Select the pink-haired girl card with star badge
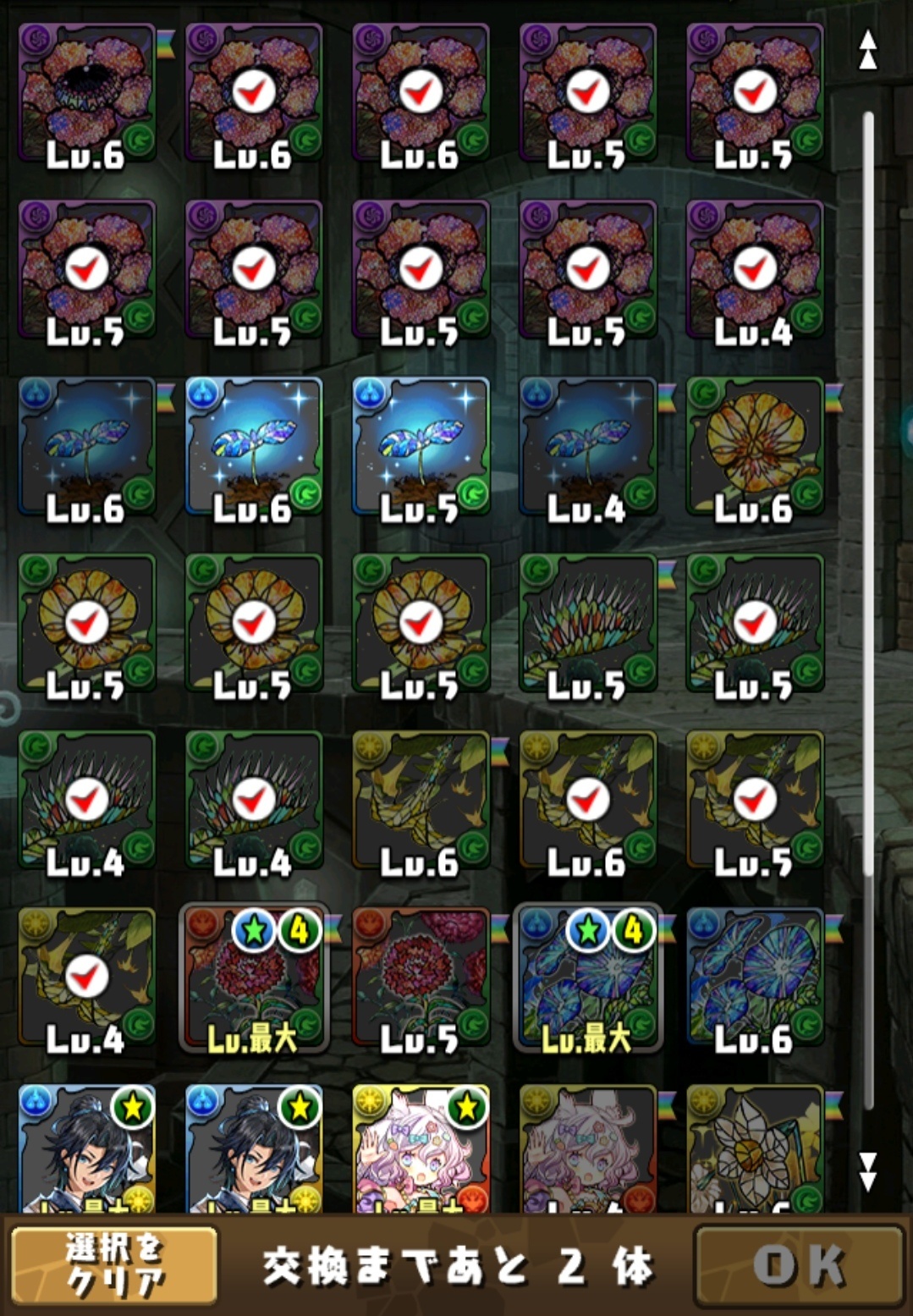The height and width of the screenshot is (1316, 913). pyautogui.click(x=421, y=1149)
